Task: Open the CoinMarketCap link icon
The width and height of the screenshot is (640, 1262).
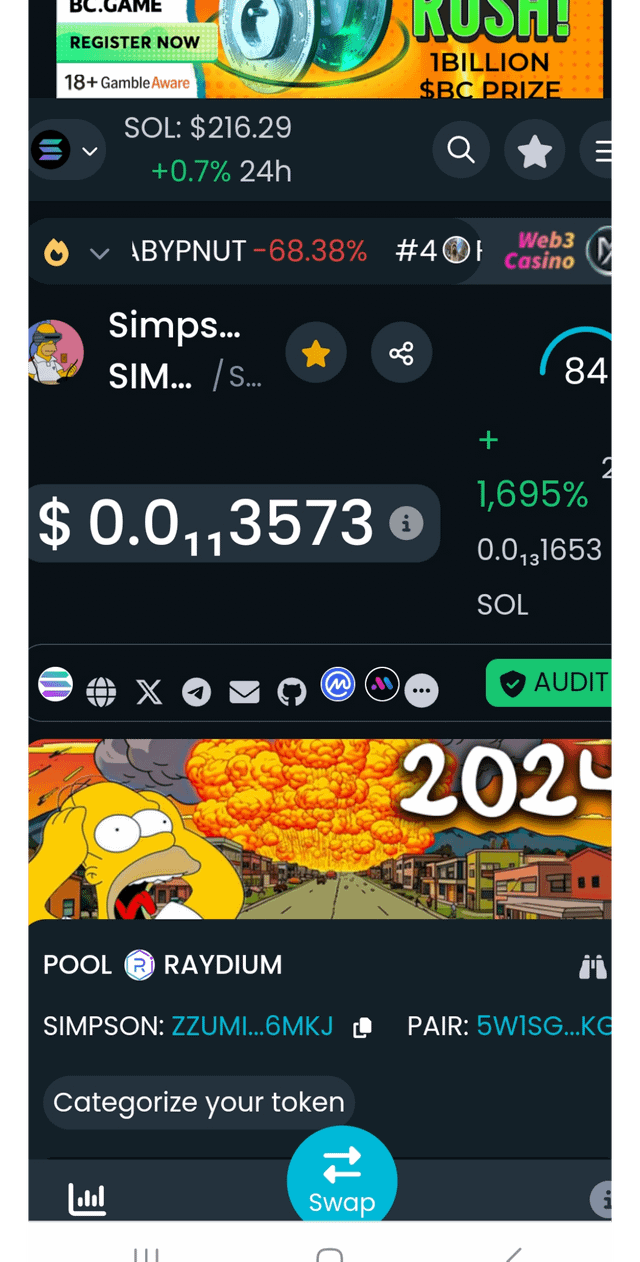Action: [338, 685]
